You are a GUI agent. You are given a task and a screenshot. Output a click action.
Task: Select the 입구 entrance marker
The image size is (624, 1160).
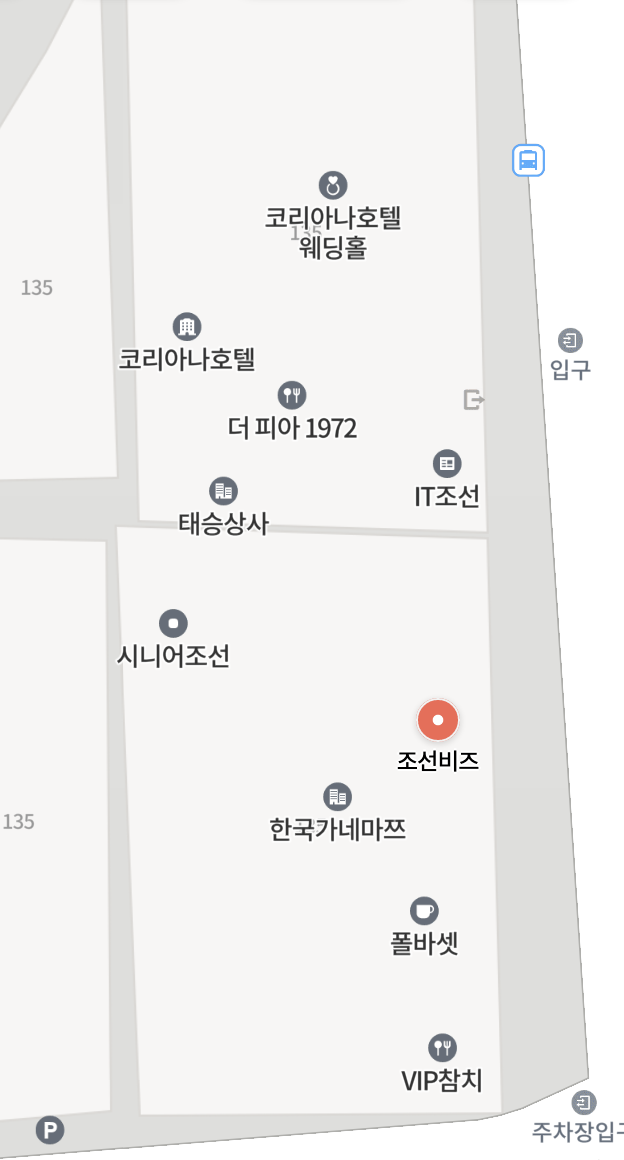point(571,340)
